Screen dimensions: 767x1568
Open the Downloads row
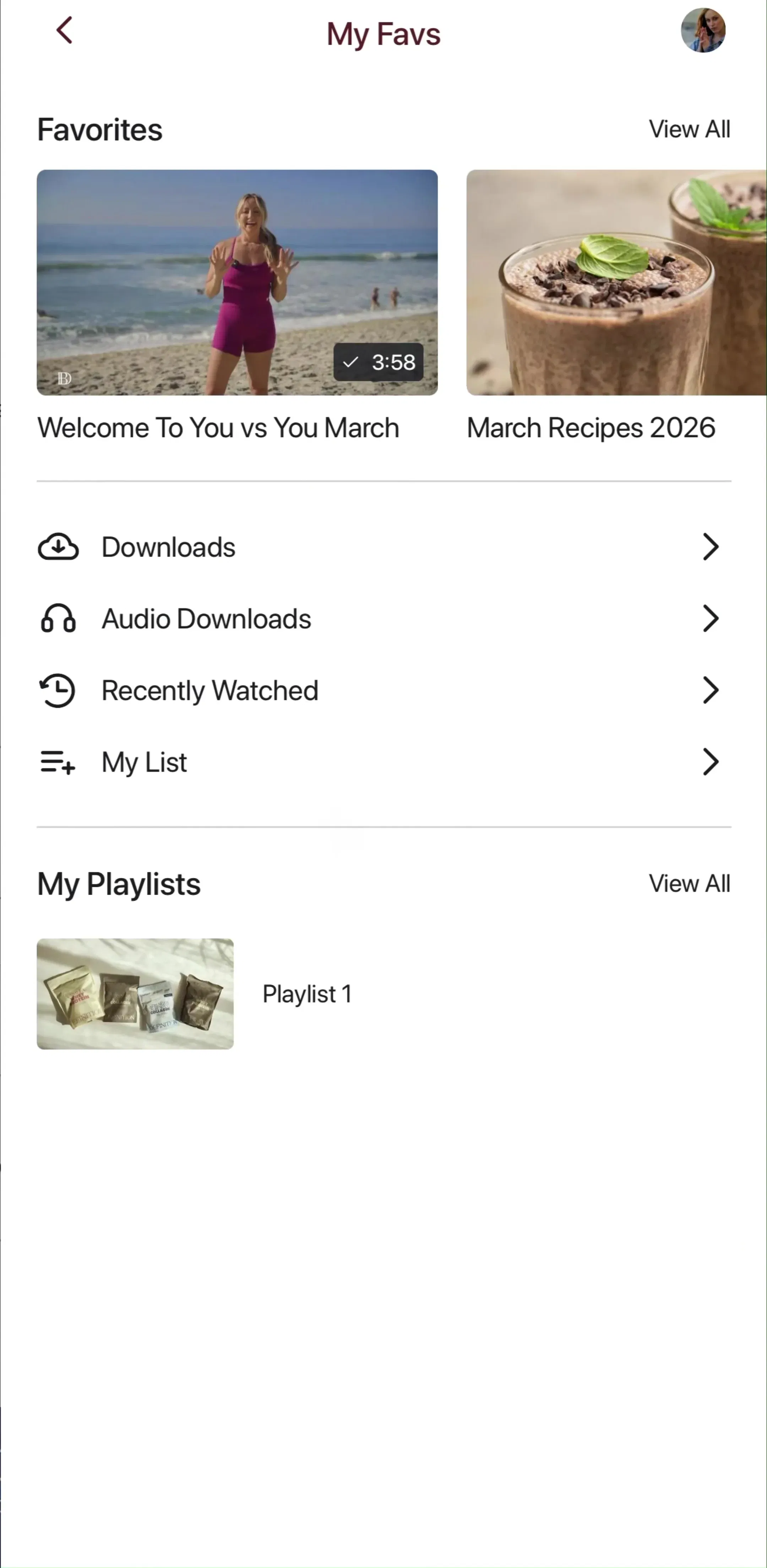point(384,546)
